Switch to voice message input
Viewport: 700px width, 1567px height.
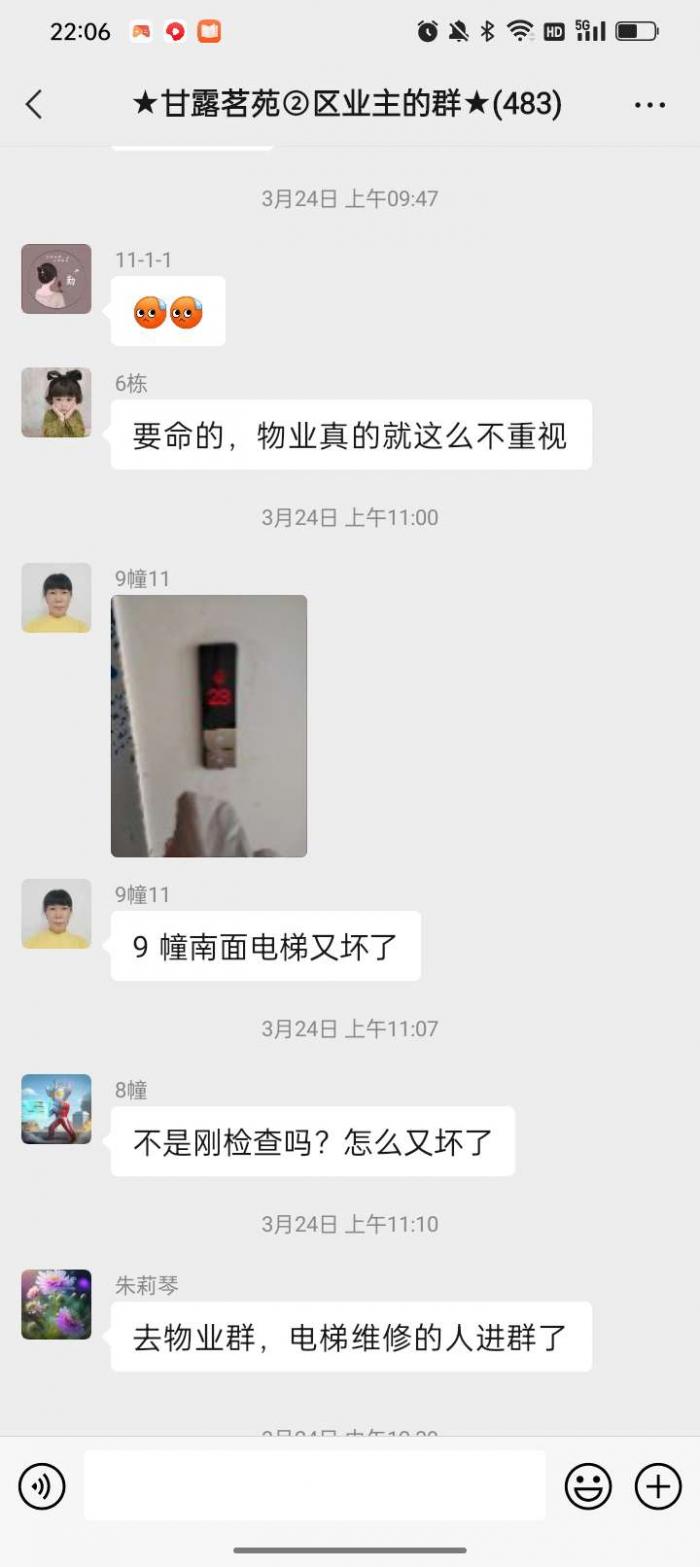(42, 1486)
